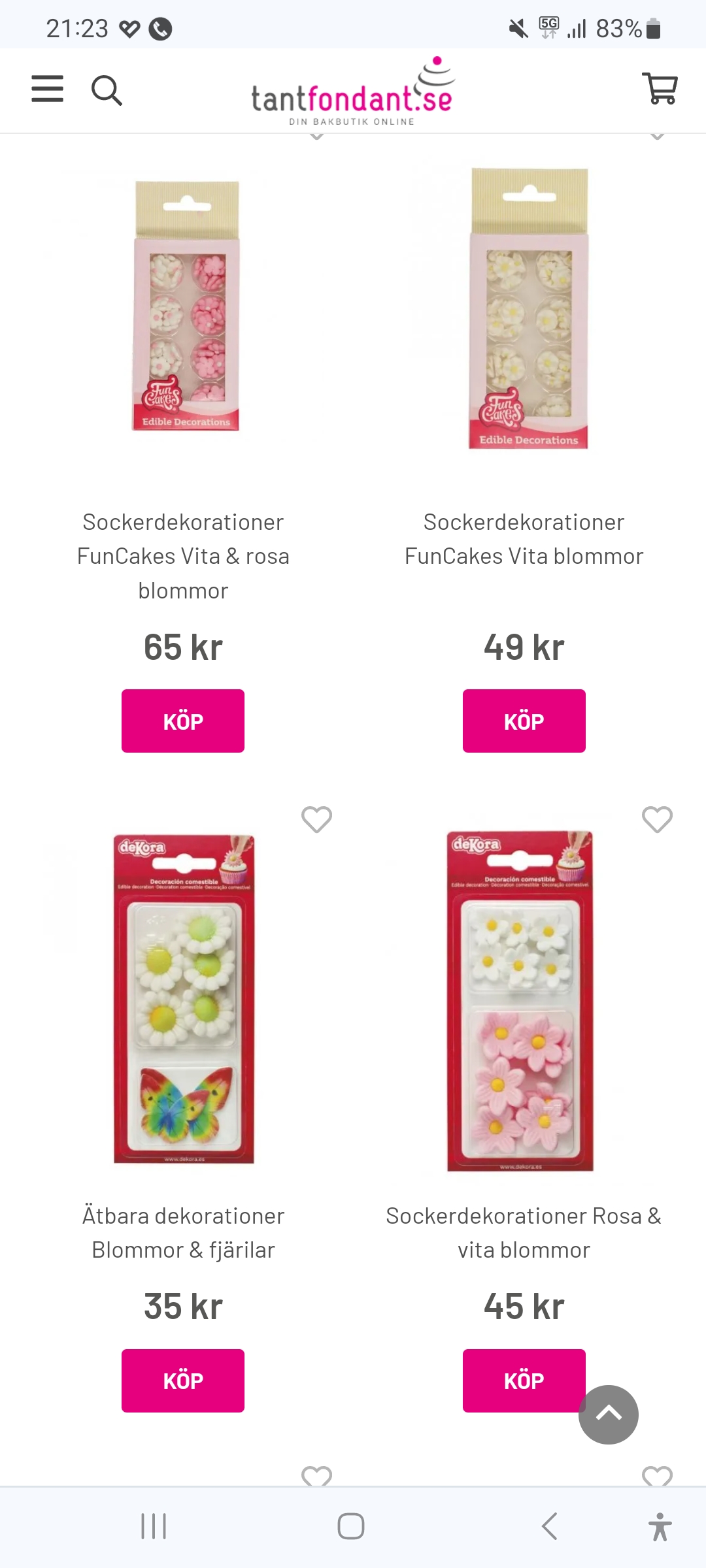Image resolution: width=706 pixels, height=1568 pixels.
Task: Return to the phone home screen
Action: coord(351,1527)
